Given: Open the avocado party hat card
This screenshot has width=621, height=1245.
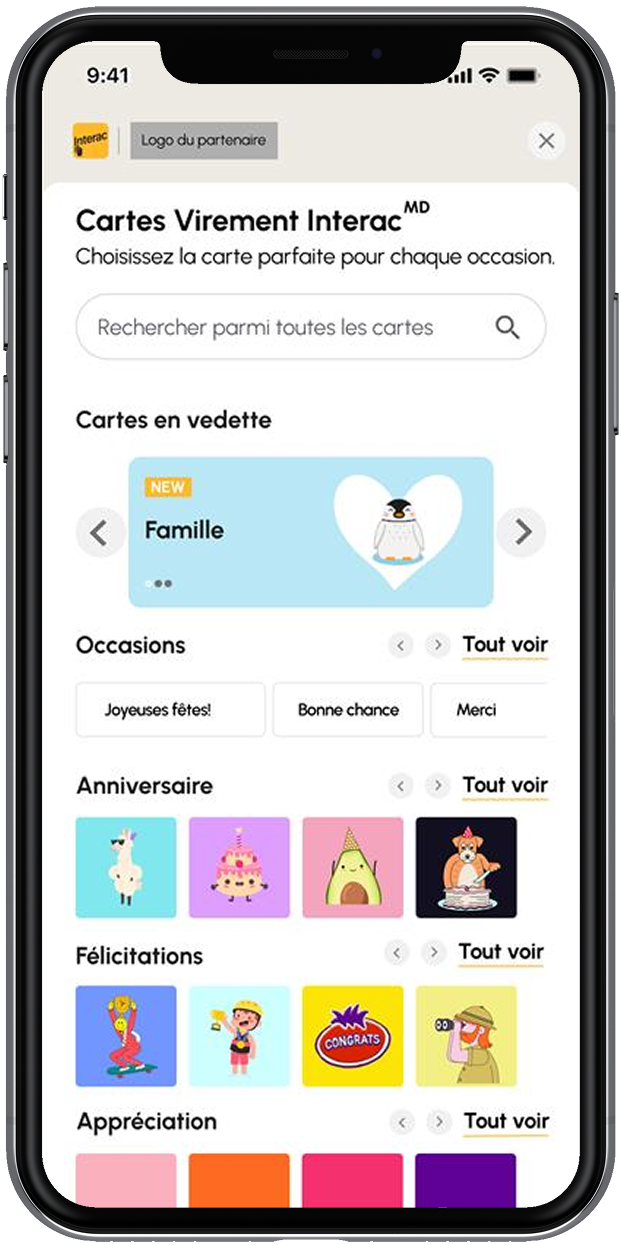Looking at the screenshot, I should tap(353, 867).
